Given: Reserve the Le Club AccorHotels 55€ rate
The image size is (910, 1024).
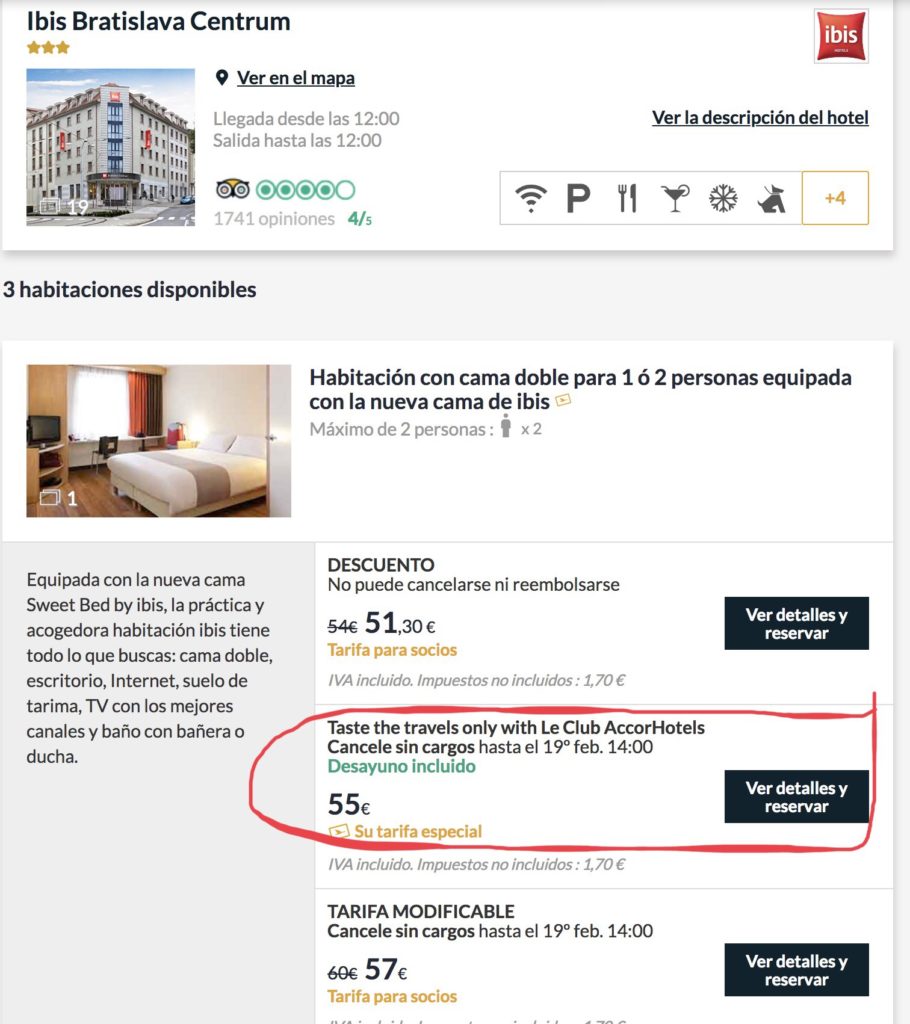Looking at the screenshot, I should click(796, 797).
